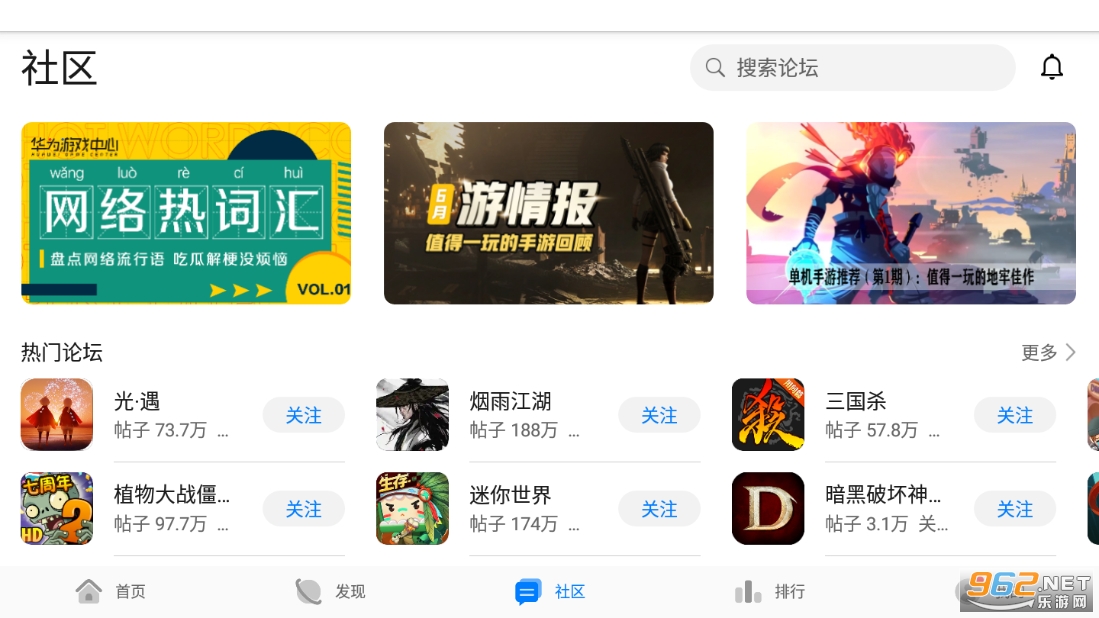This screenshot has width=1099, height=618.
Task: Tap the 搜索论坛 search box
Action: [851, 68]
